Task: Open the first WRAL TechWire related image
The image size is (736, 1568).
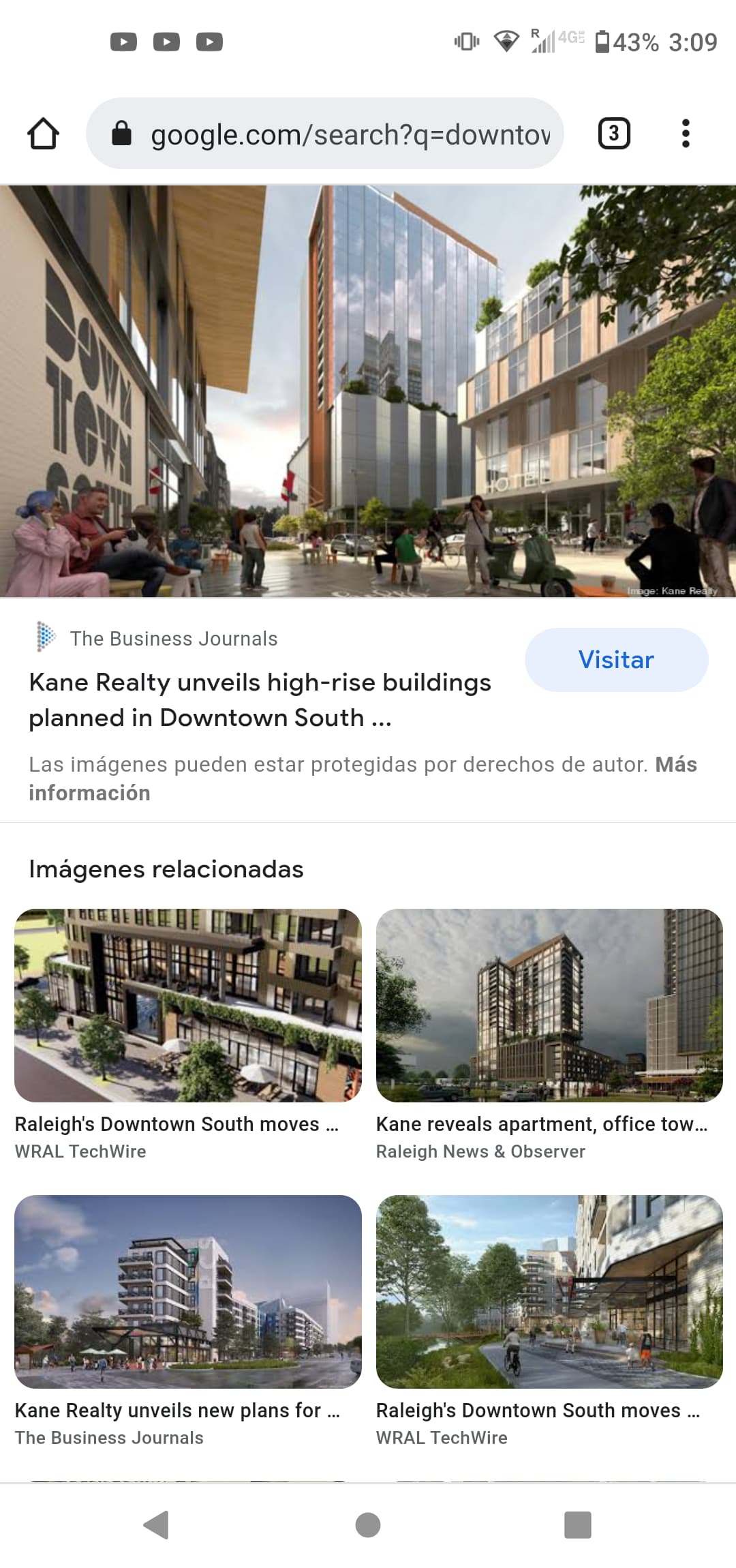Action: coord(188,1005)
